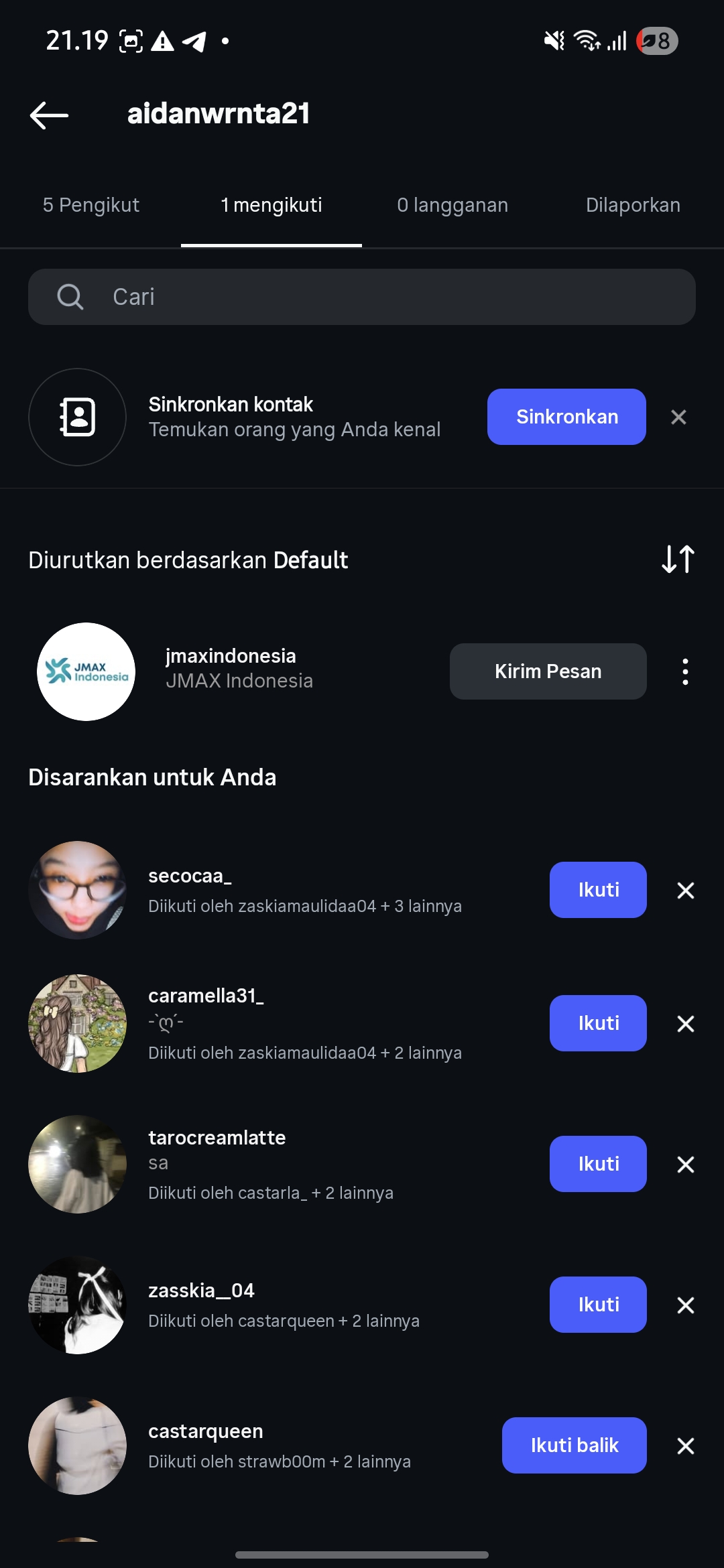Screen dimensions: 724x1568
Task: Follow back castarqueen with Ikuti balik
Action: tap(574, 1445)
